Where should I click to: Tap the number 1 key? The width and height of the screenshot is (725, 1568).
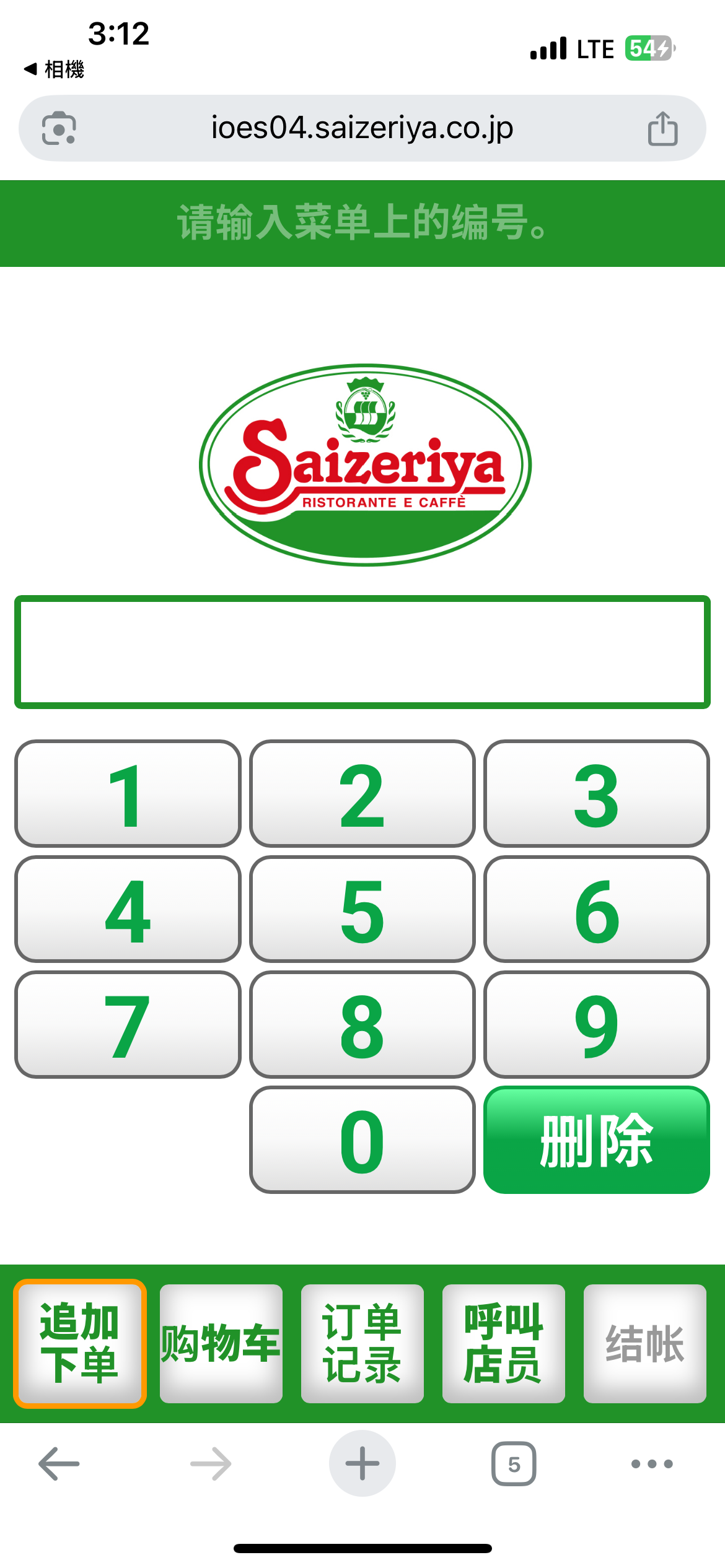click(x=128, y=793)
